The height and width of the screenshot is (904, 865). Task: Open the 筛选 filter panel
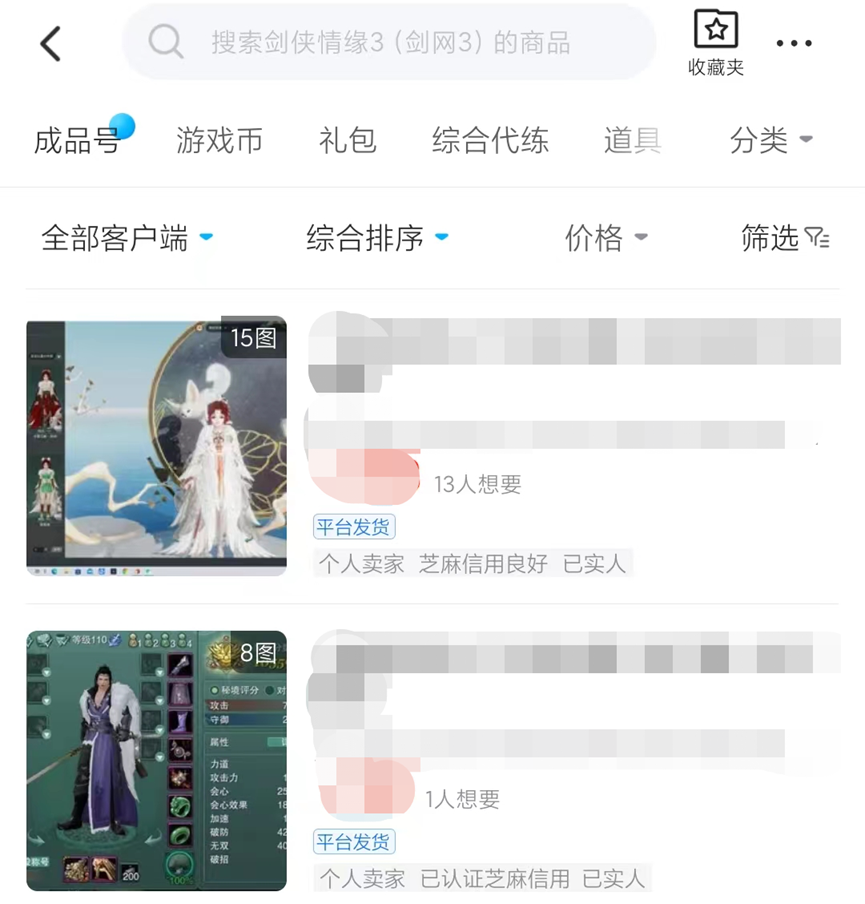click(785, 238)
